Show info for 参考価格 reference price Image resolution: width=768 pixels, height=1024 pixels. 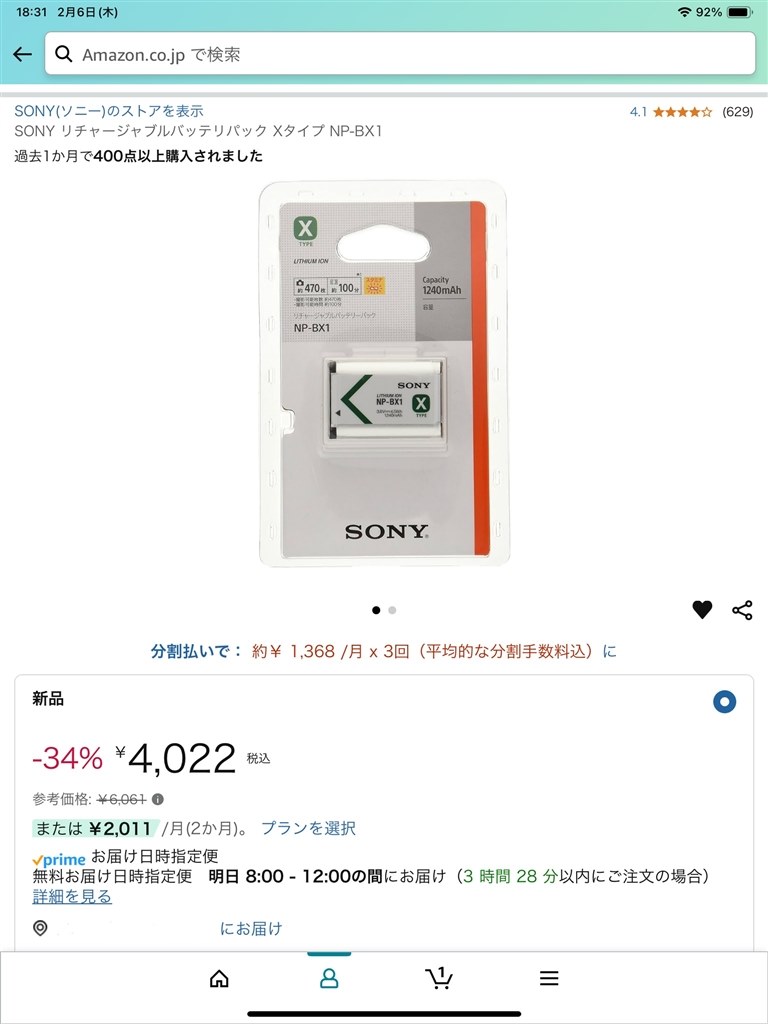[158, 800]
